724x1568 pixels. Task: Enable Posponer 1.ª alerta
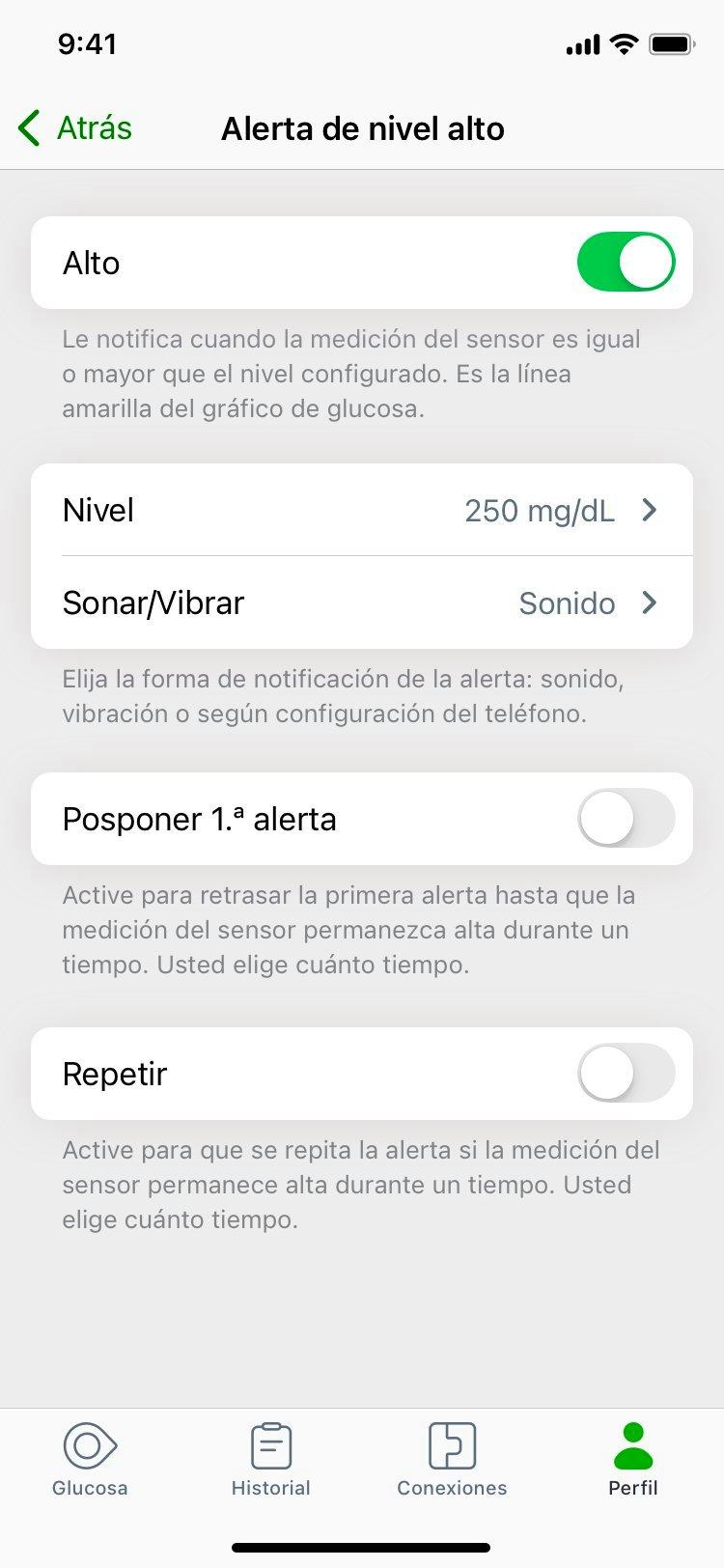pos(626,819)
